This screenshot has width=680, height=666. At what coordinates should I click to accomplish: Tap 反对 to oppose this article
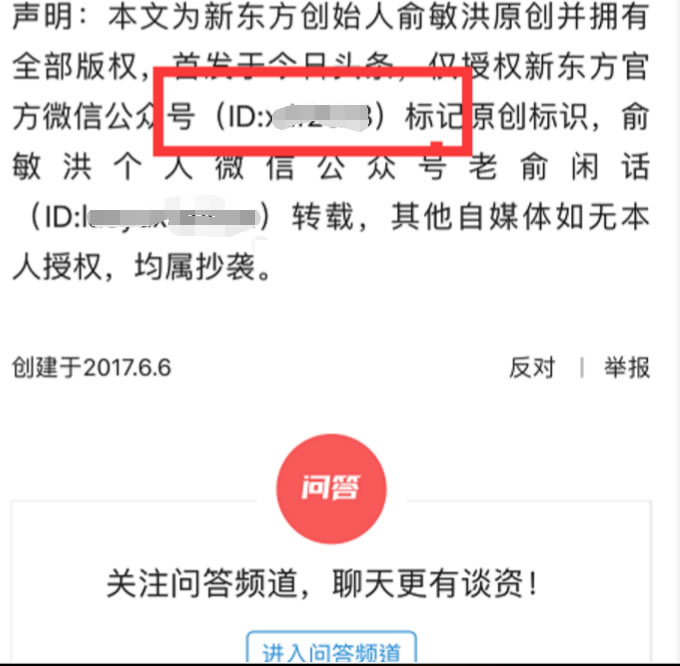(x=531, y=368)
